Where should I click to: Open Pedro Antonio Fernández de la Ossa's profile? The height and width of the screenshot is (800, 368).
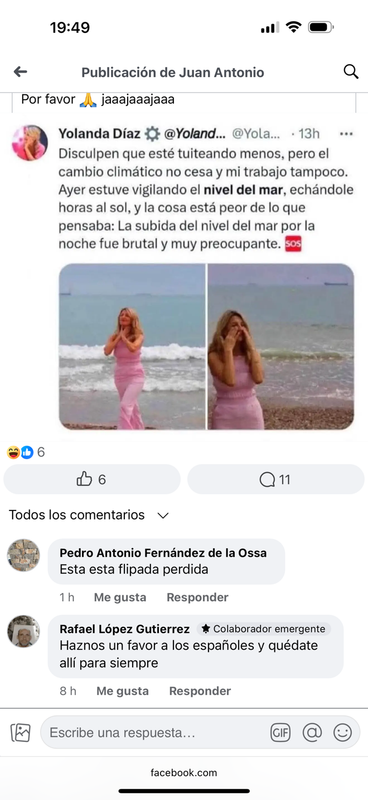click(x=163, y=553)
